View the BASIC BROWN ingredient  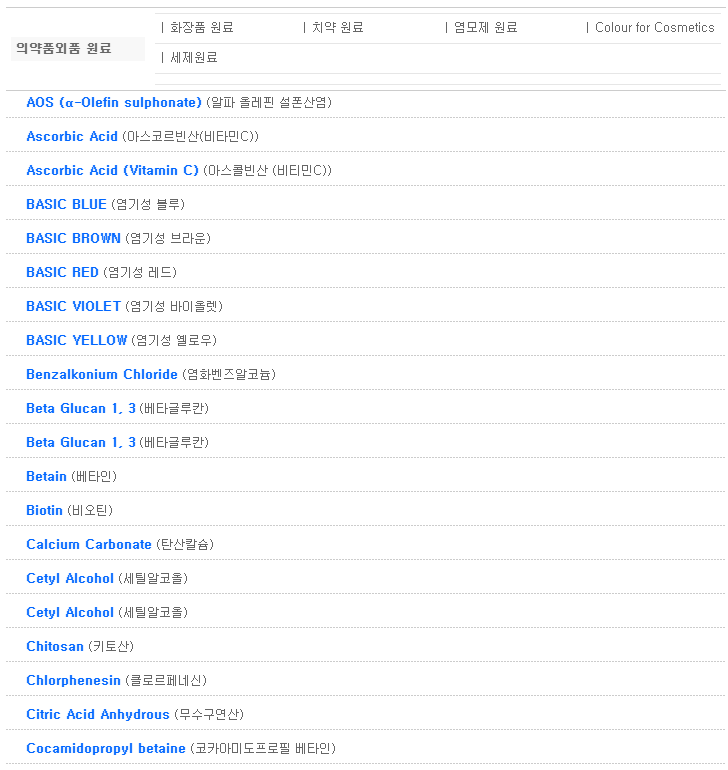click(x=73, y=238)
